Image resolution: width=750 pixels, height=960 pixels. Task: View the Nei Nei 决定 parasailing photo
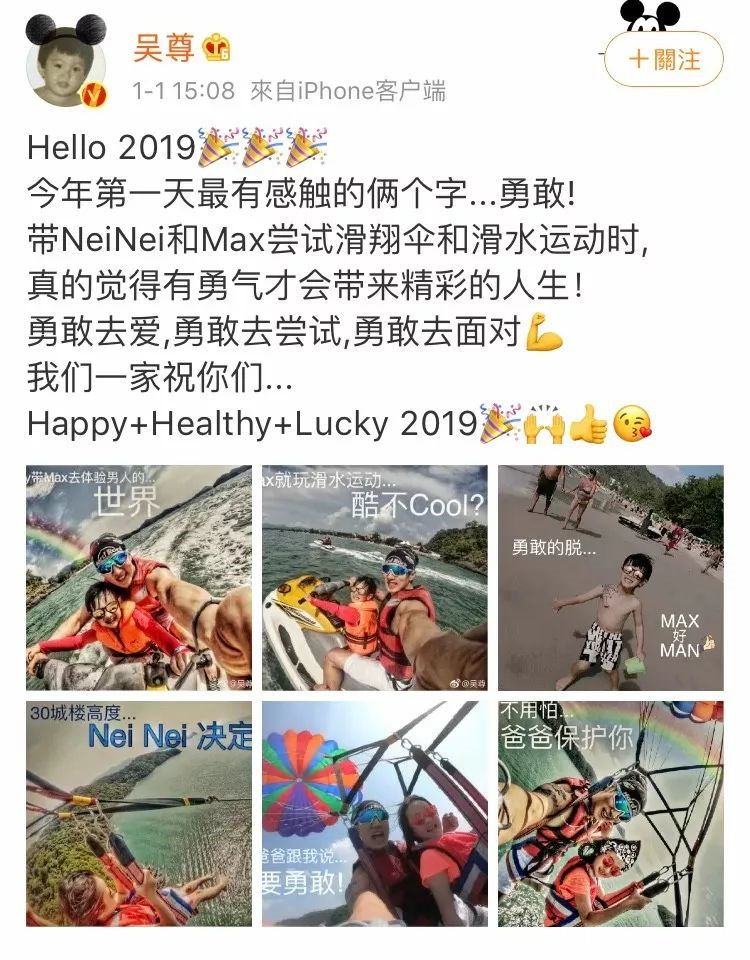pos(139,813)
